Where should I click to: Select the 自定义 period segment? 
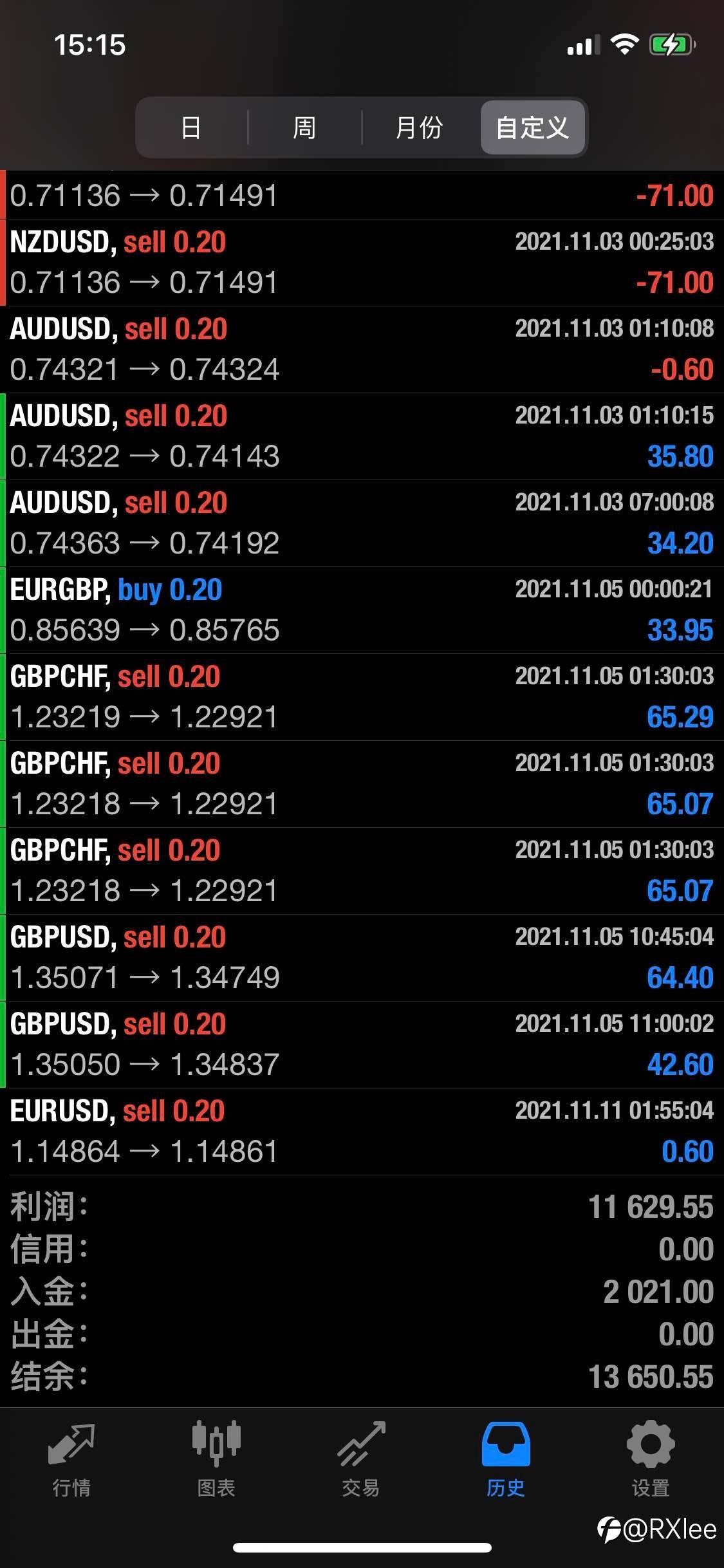(533, 127)
